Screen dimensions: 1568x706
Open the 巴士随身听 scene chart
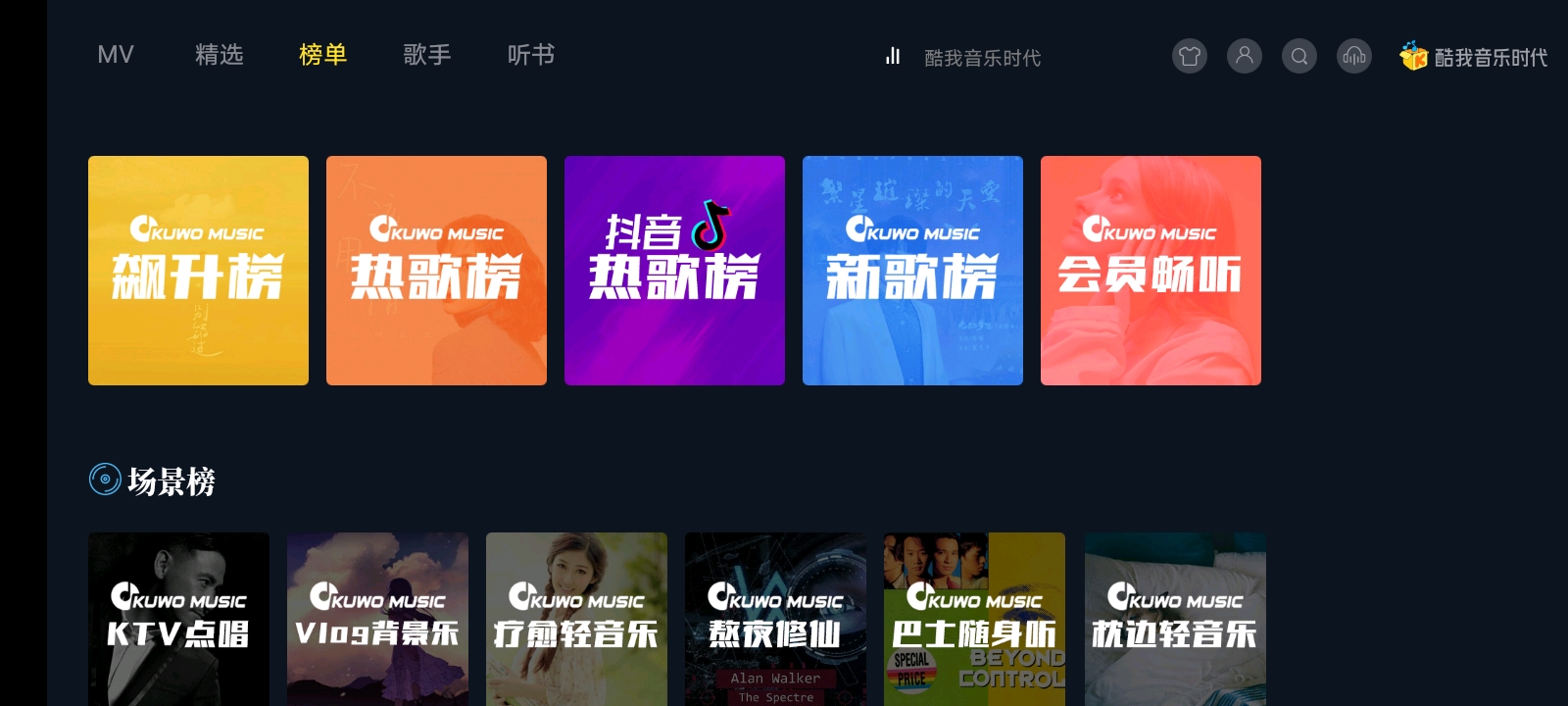(x=974, y=619)
